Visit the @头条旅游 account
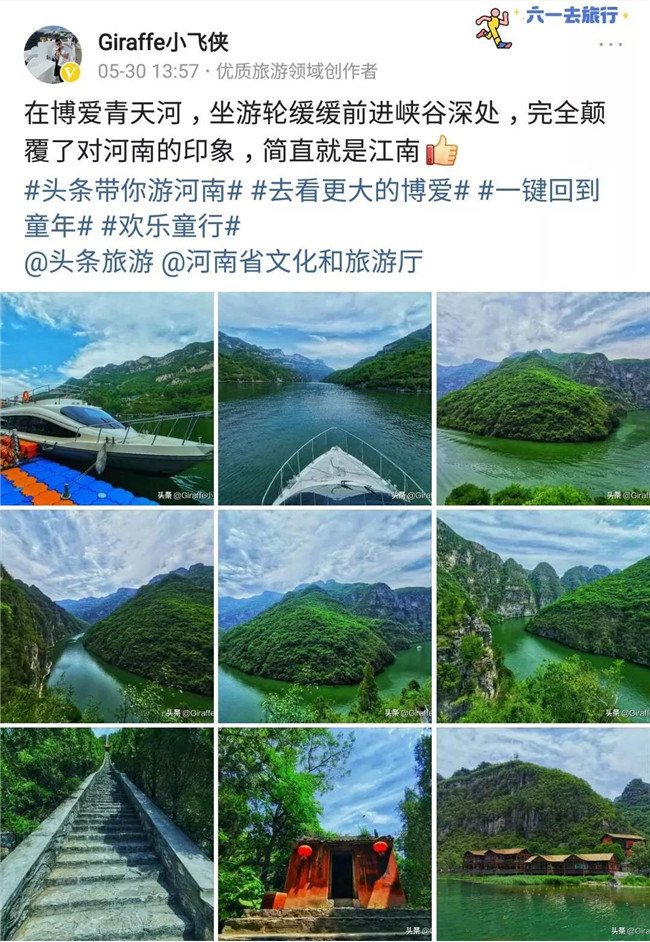 pos(89,262)
